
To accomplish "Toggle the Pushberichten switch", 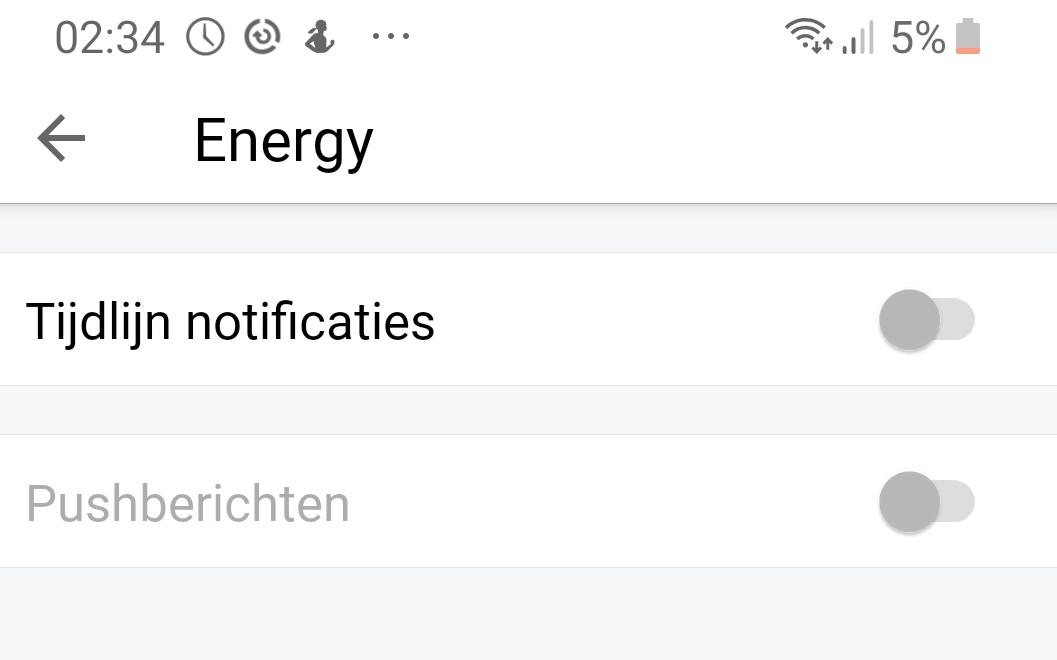I will click(926, 502).
